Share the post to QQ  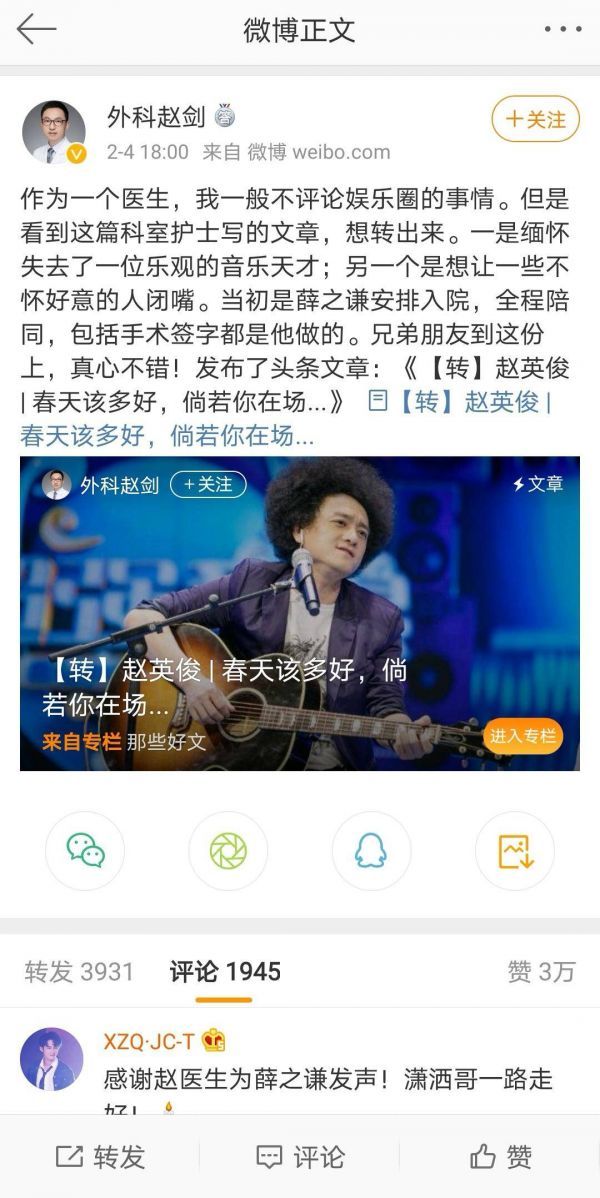tap(371, 851)
